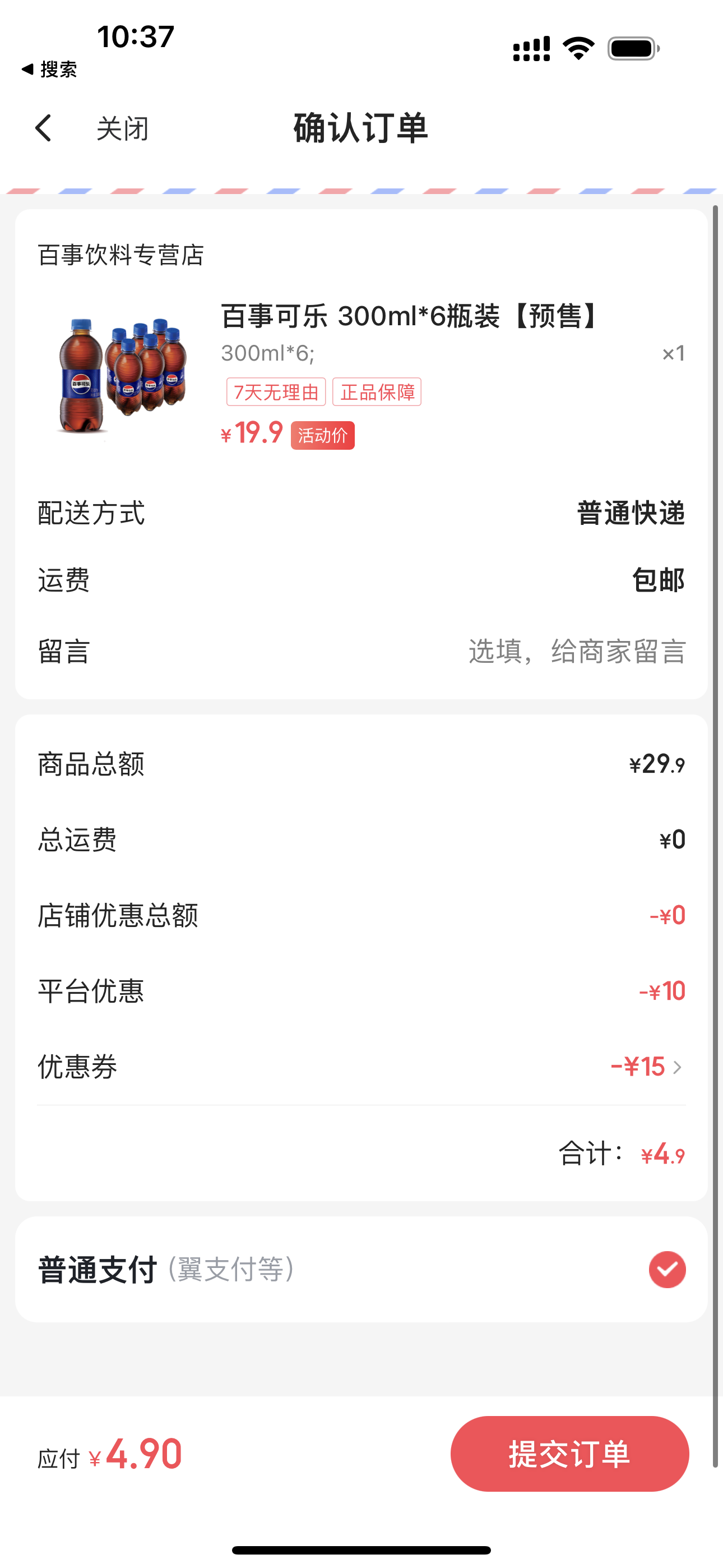Tap 关闭 to close the page

122,129
